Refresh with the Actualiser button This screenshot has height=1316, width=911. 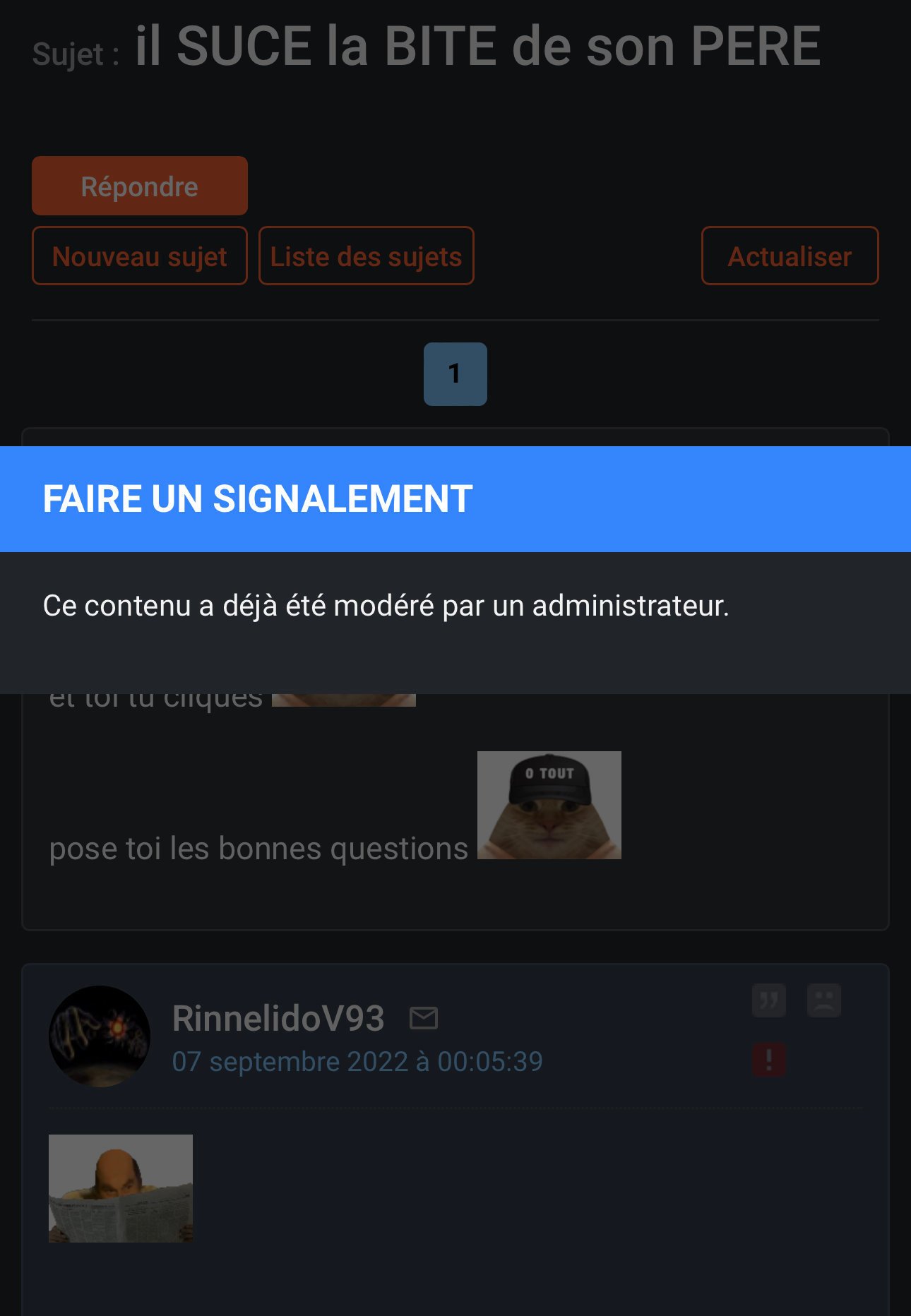tap(790, 256)
